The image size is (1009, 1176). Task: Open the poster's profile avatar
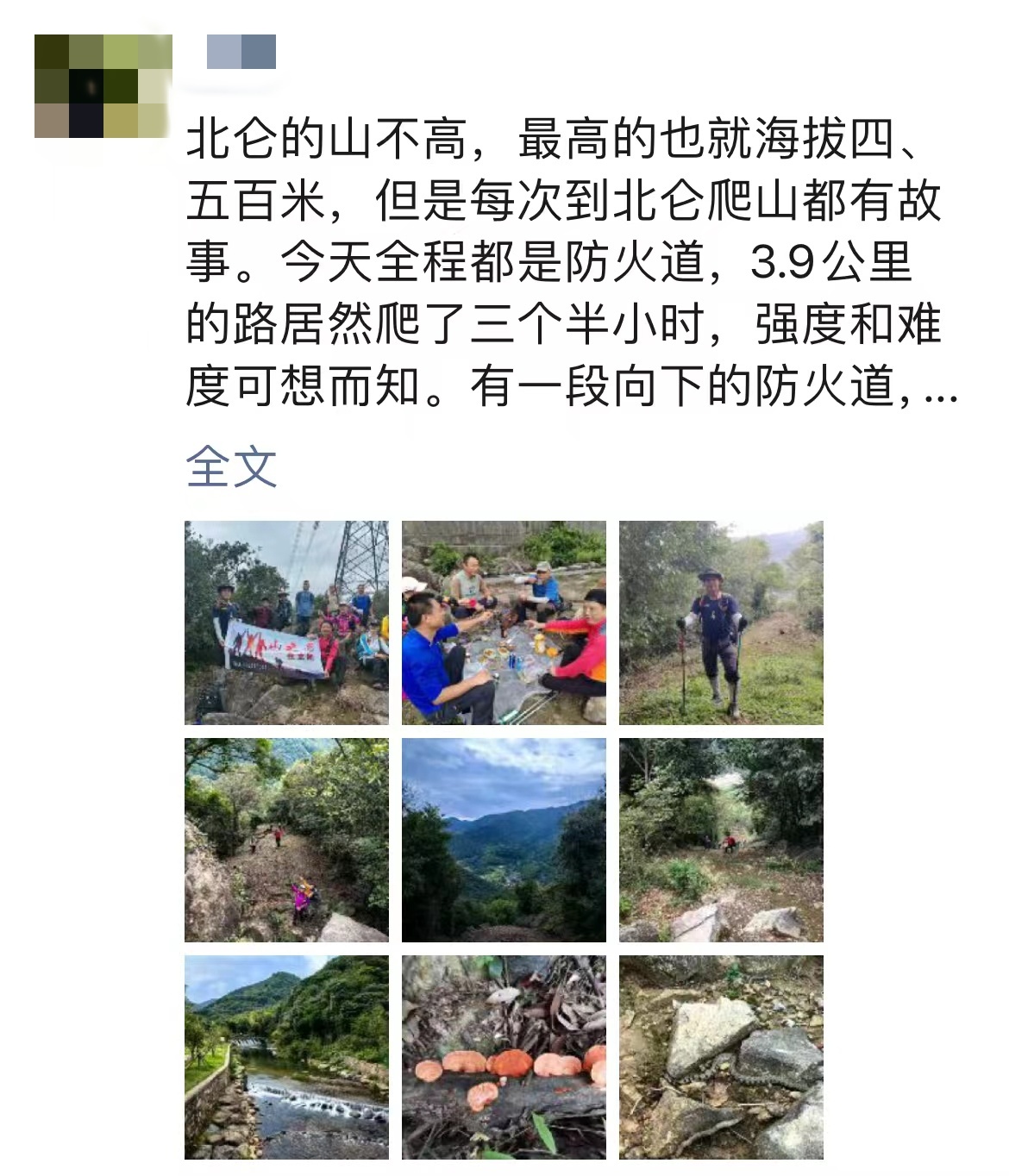click(103, 86)
